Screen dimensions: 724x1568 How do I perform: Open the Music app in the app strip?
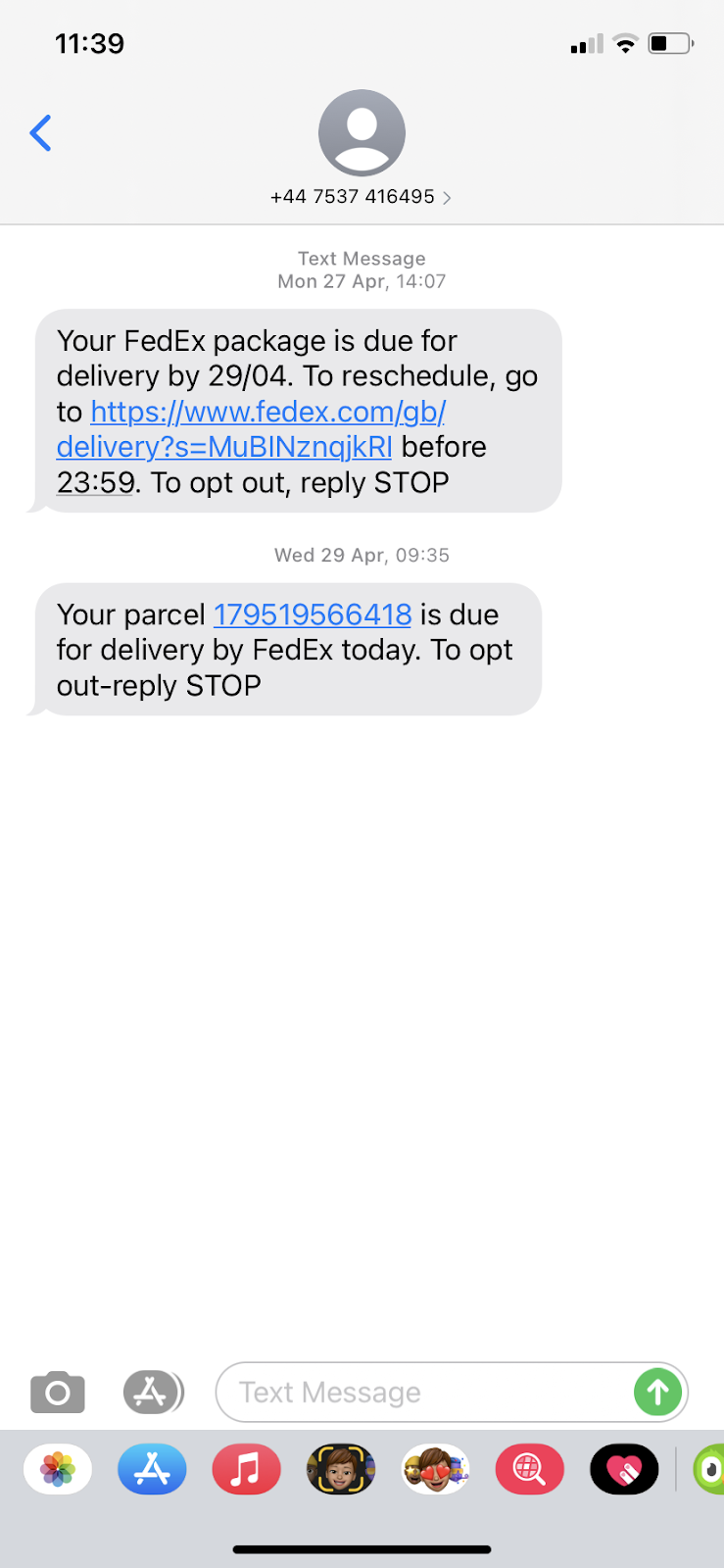[247, 1470]
